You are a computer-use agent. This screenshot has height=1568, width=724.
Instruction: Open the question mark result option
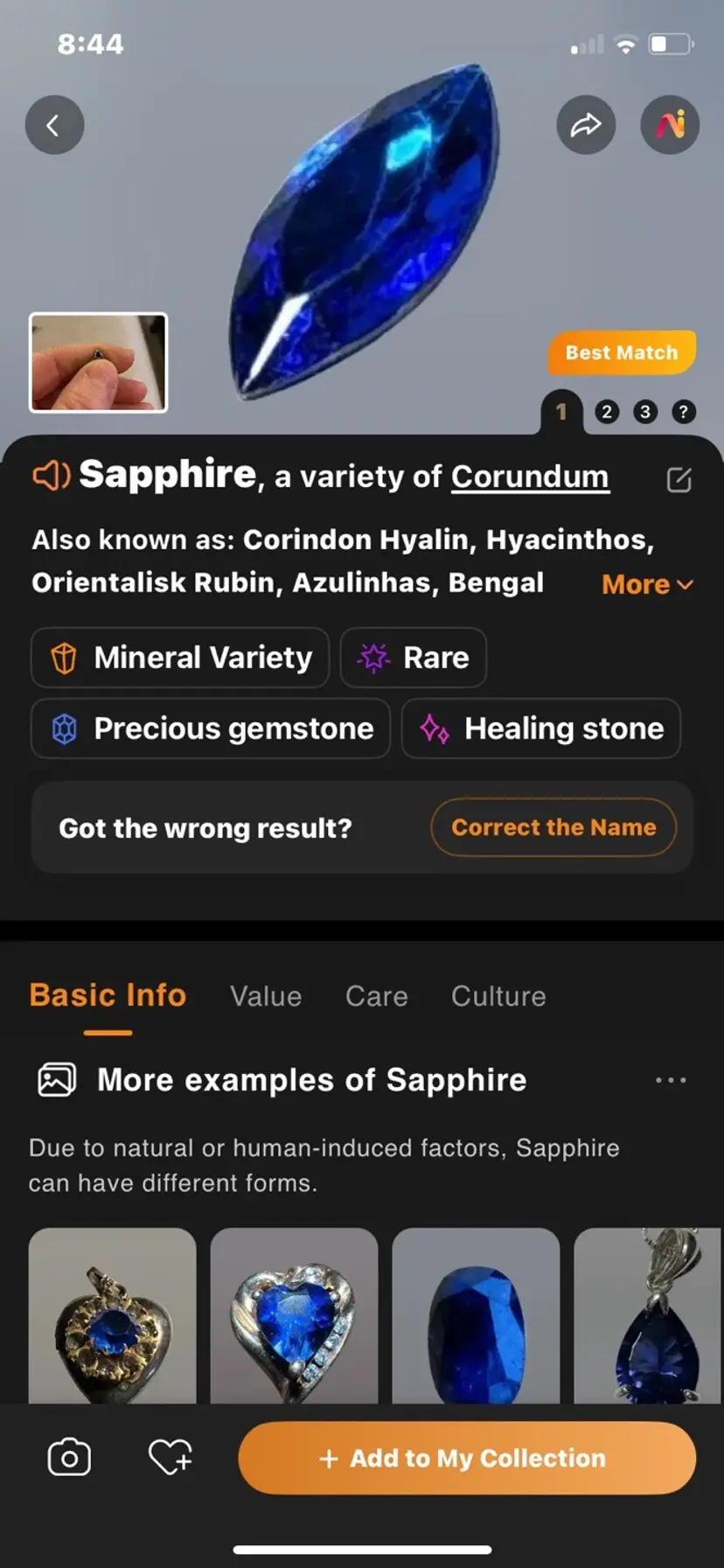[x=684, y=411]
